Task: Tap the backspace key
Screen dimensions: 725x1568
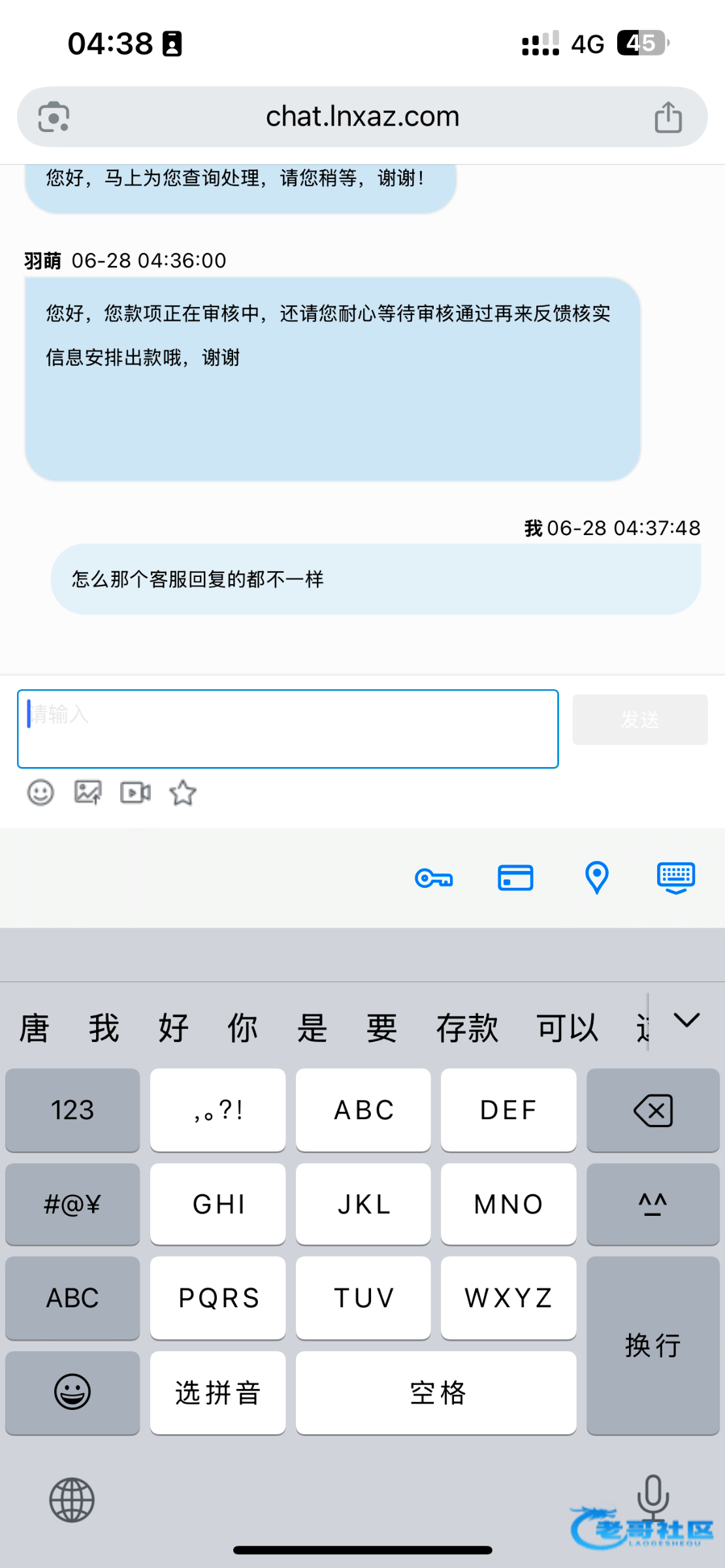Action: pyautogui.click(x=652, y=1110)
